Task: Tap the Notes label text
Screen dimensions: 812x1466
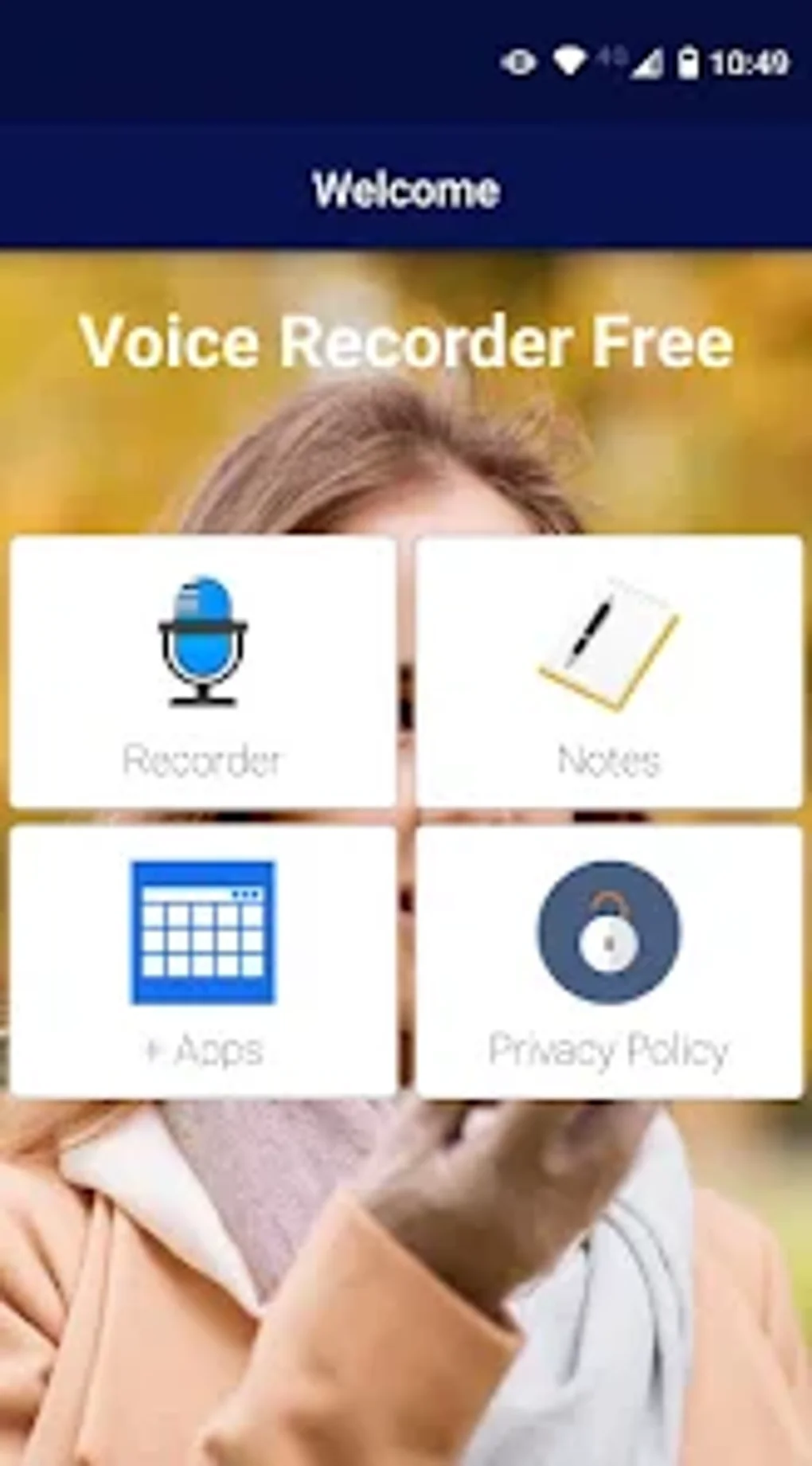Action: pyautogui.click(x=607, y=760)
